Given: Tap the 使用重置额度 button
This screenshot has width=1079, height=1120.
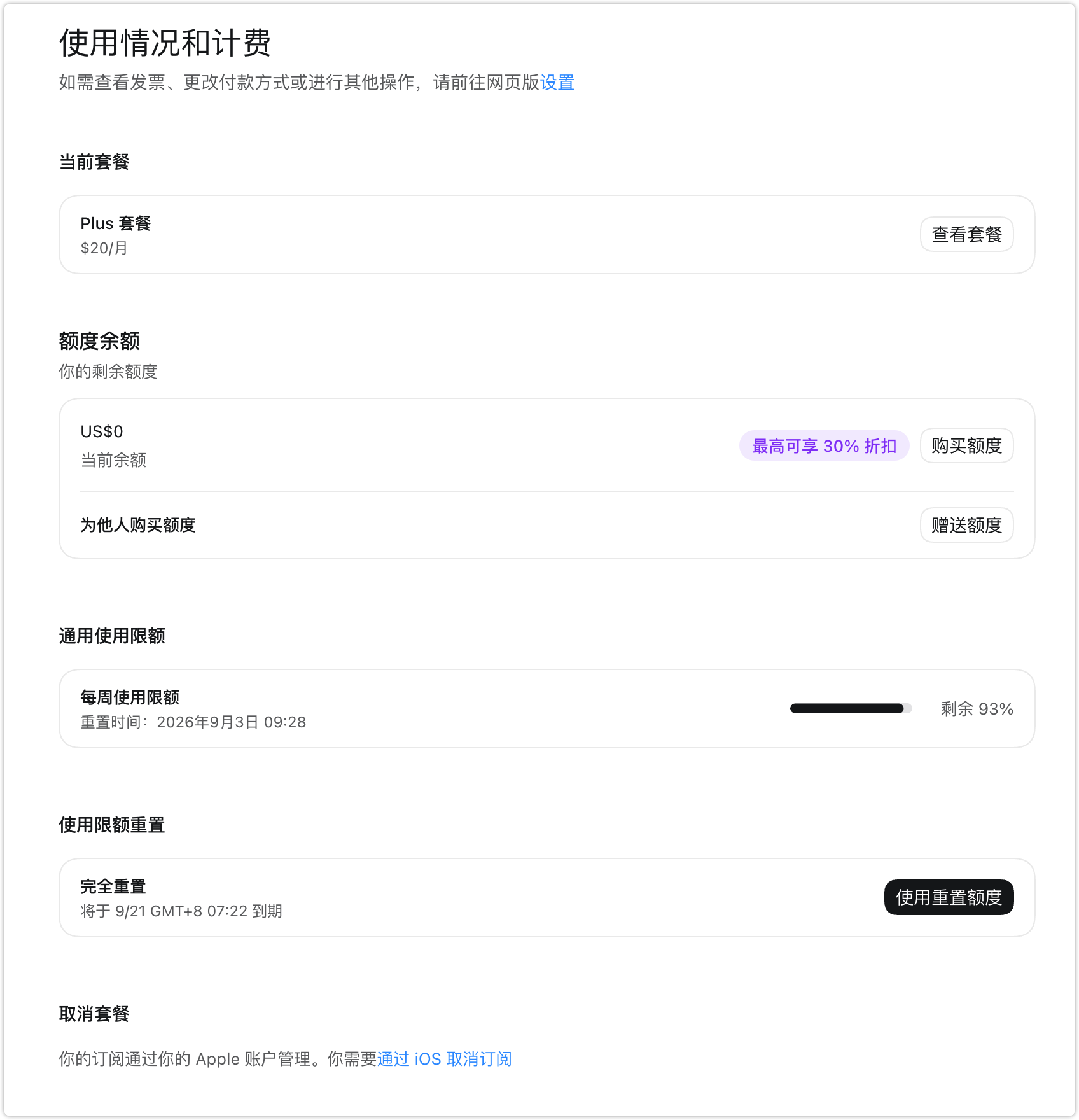Looking at the screenshot, I should [949, 897].
